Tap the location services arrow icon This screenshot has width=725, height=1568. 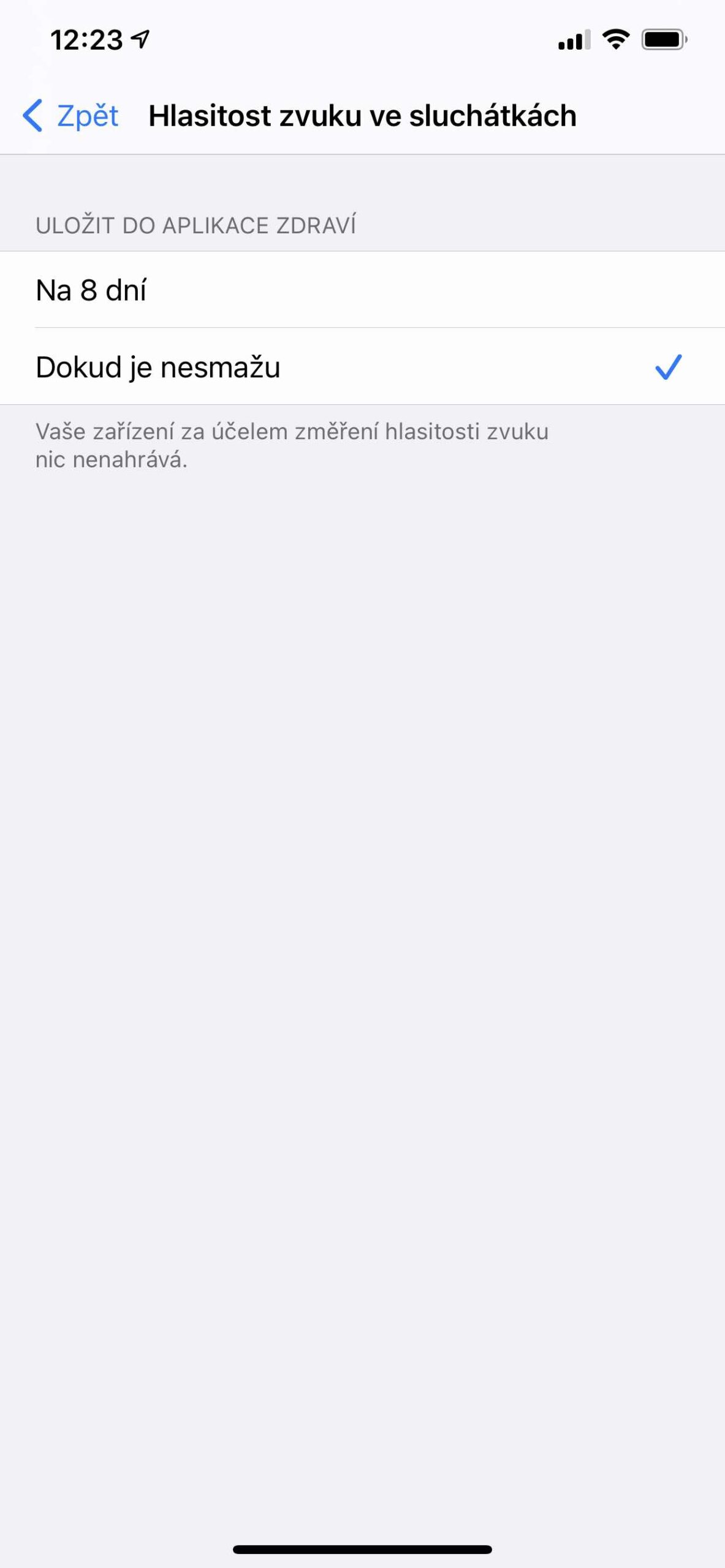139,38
